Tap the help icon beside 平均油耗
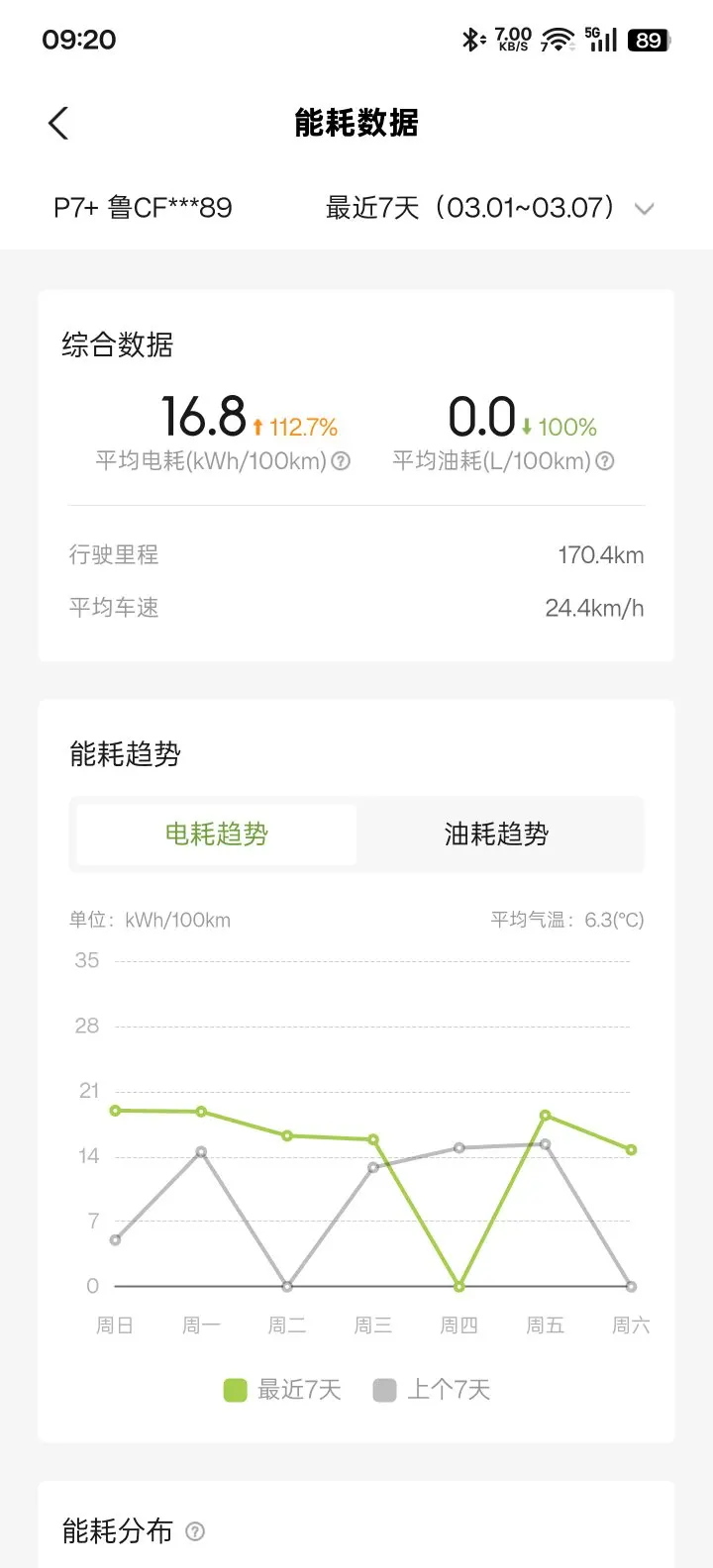 coord(605,460)
